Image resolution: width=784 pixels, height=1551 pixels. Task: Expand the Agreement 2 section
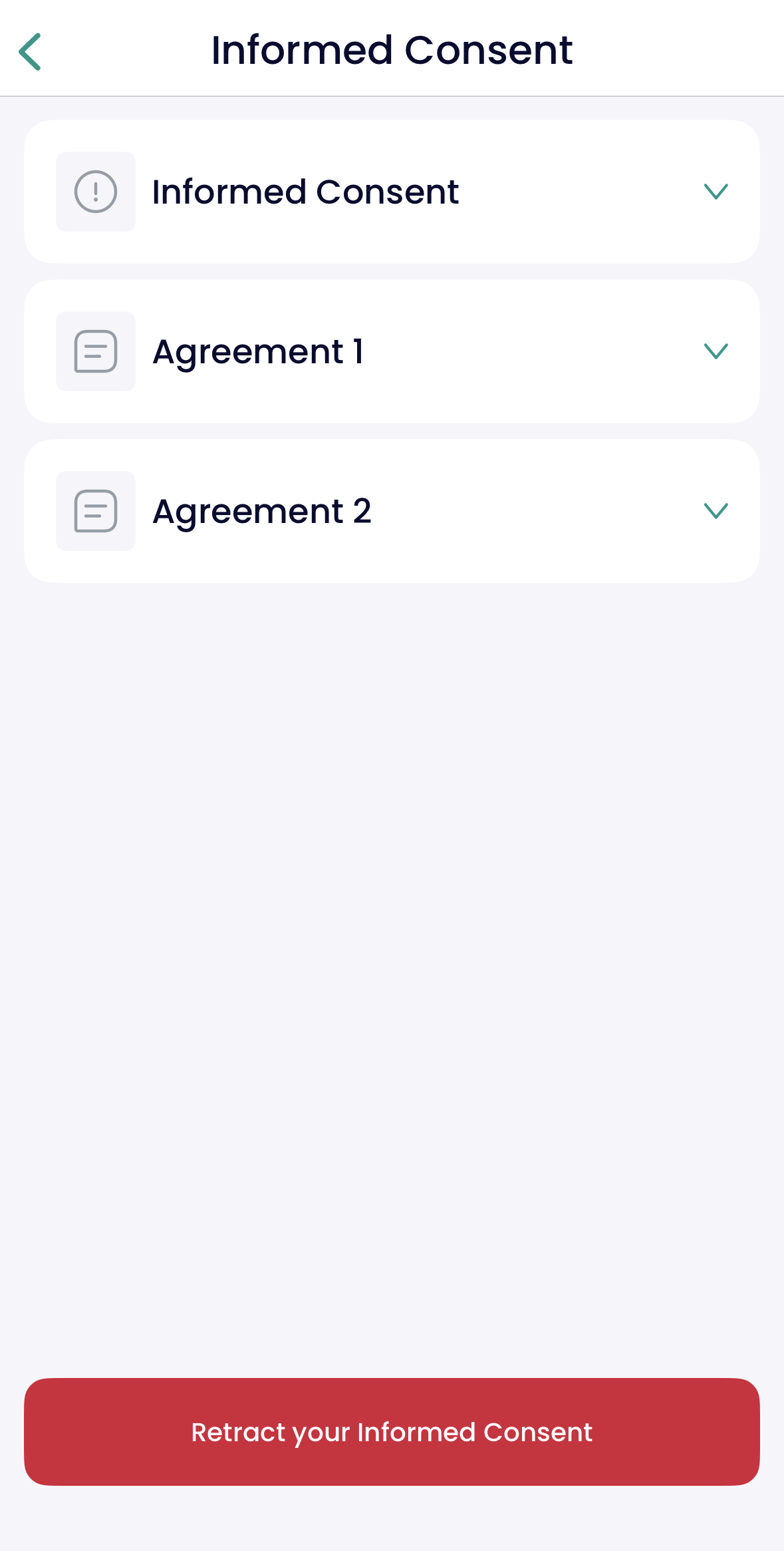716,511
